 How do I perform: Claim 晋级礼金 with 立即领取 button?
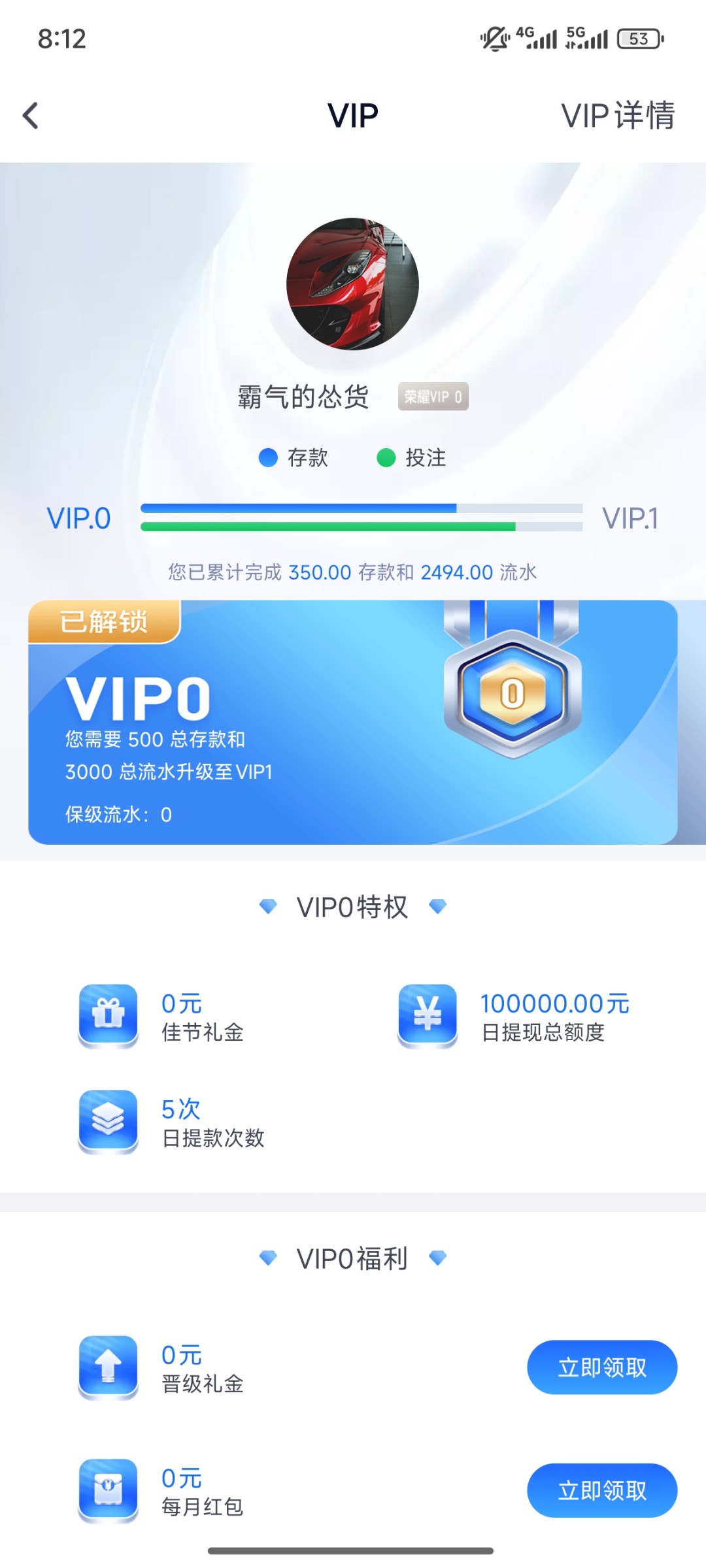601,1367
